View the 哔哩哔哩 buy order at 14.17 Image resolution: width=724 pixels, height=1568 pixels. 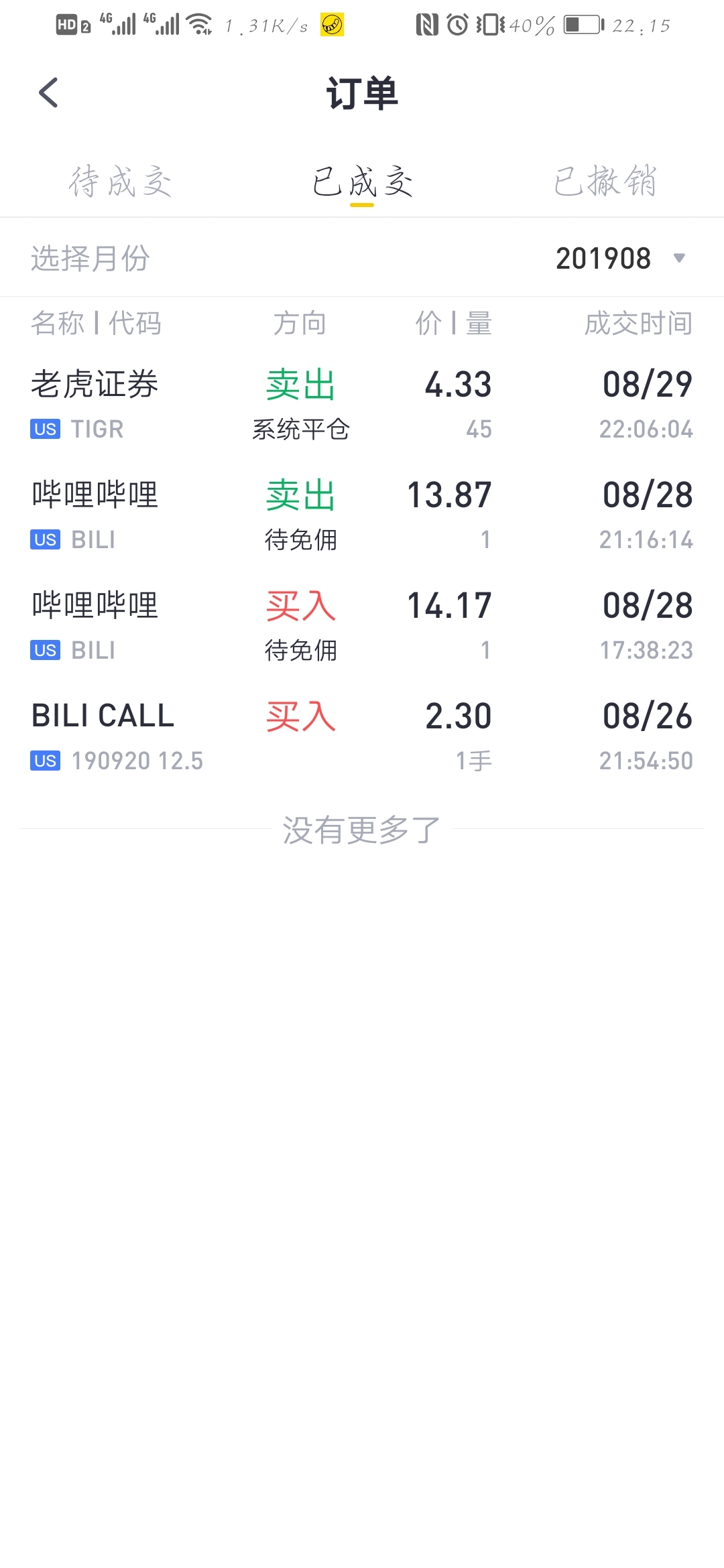pos(362,625)
